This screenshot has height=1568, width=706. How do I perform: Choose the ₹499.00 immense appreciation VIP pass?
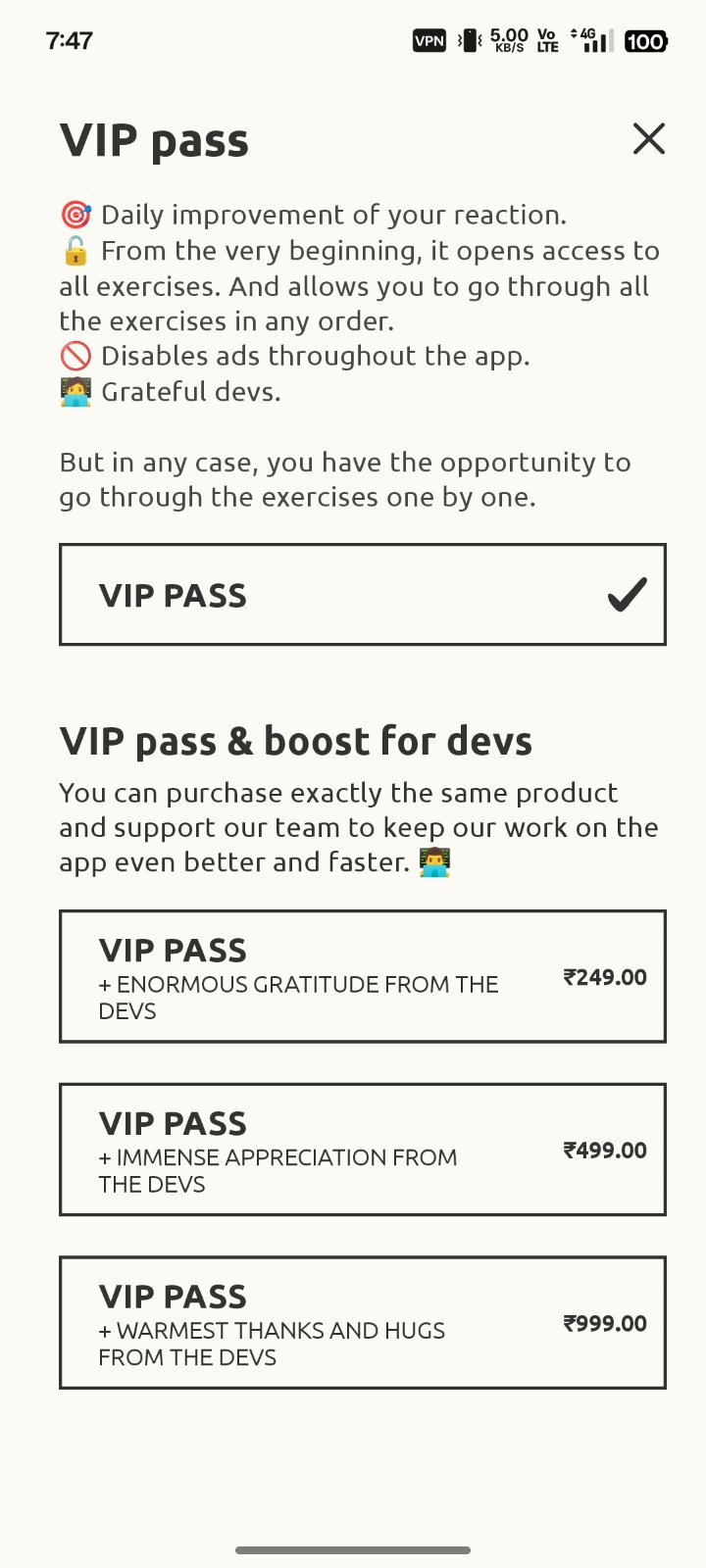click(363, 1150)
